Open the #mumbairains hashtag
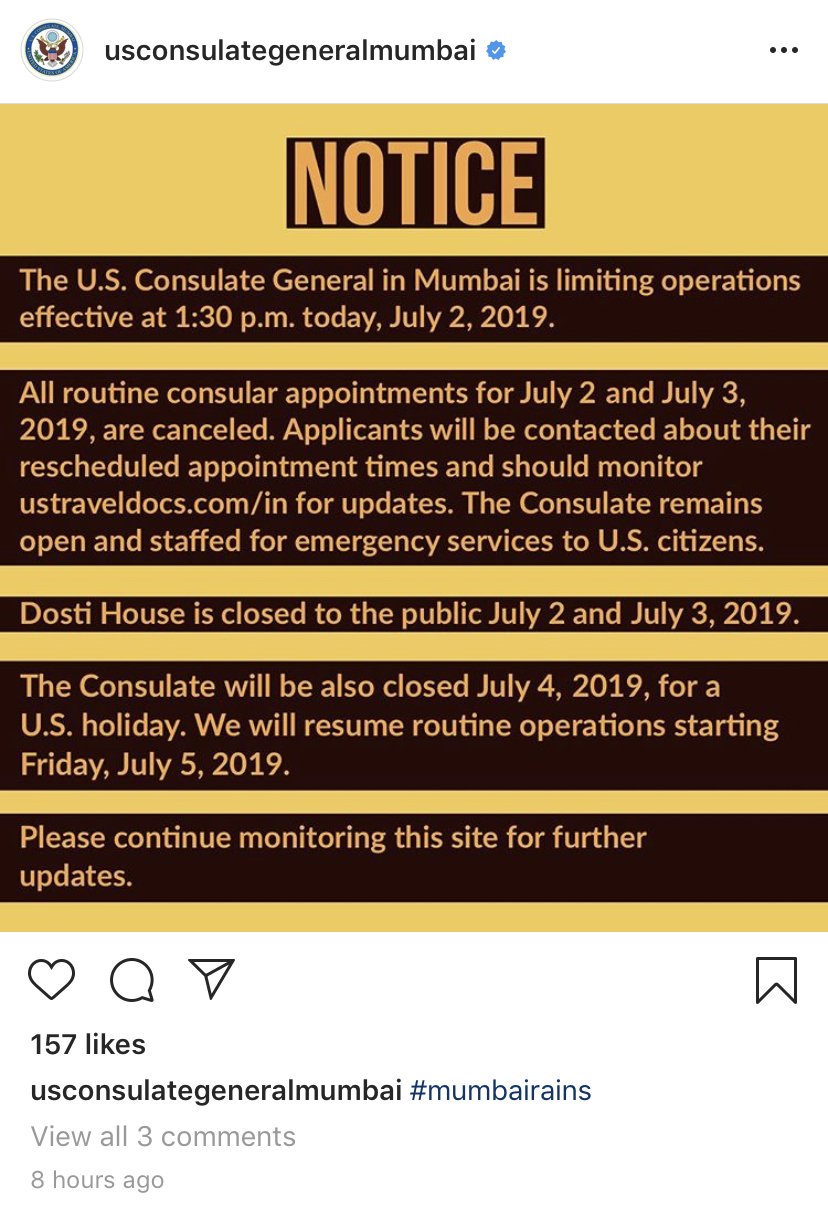828x1214 pixels. click(500, 1090)
